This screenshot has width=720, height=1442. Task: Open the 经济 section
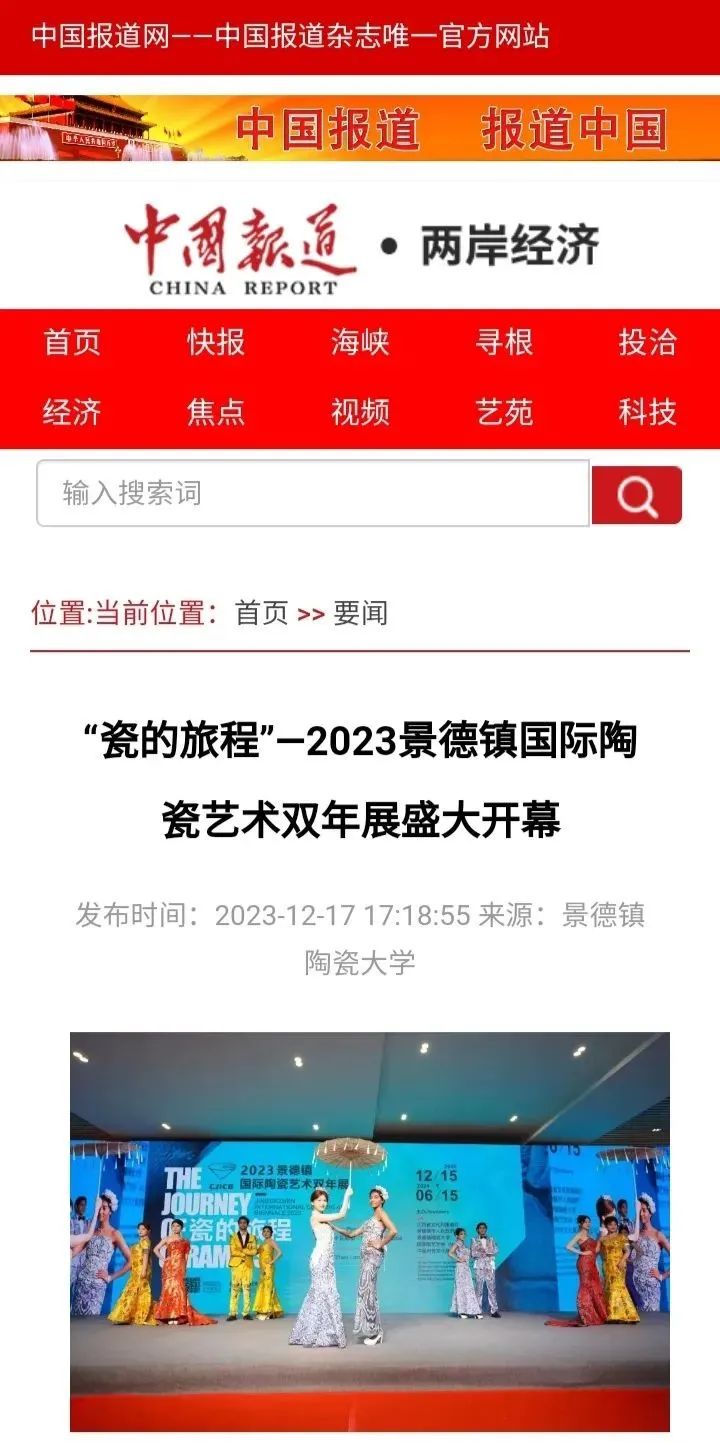[72, 412]
